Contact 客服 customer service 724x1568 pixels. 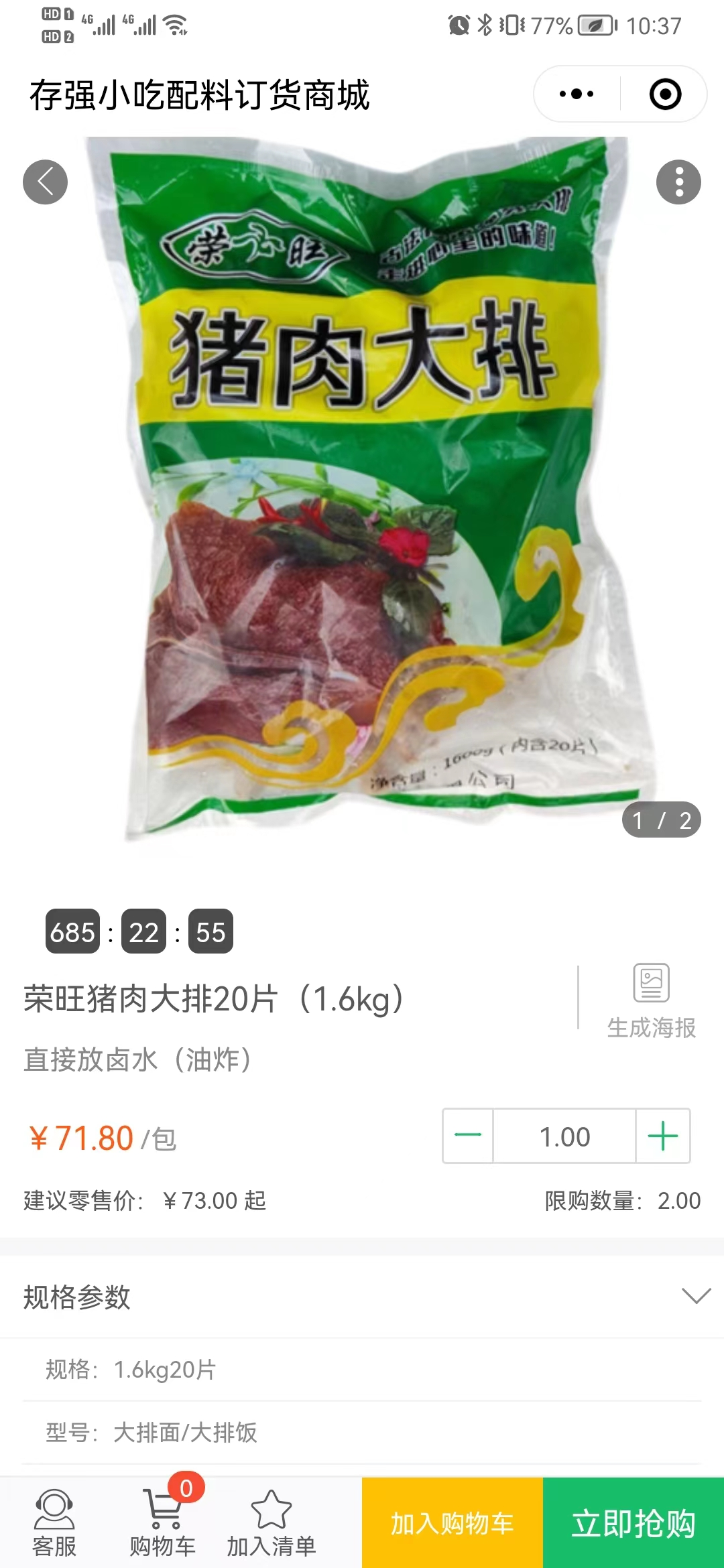tap(54, 1522)
